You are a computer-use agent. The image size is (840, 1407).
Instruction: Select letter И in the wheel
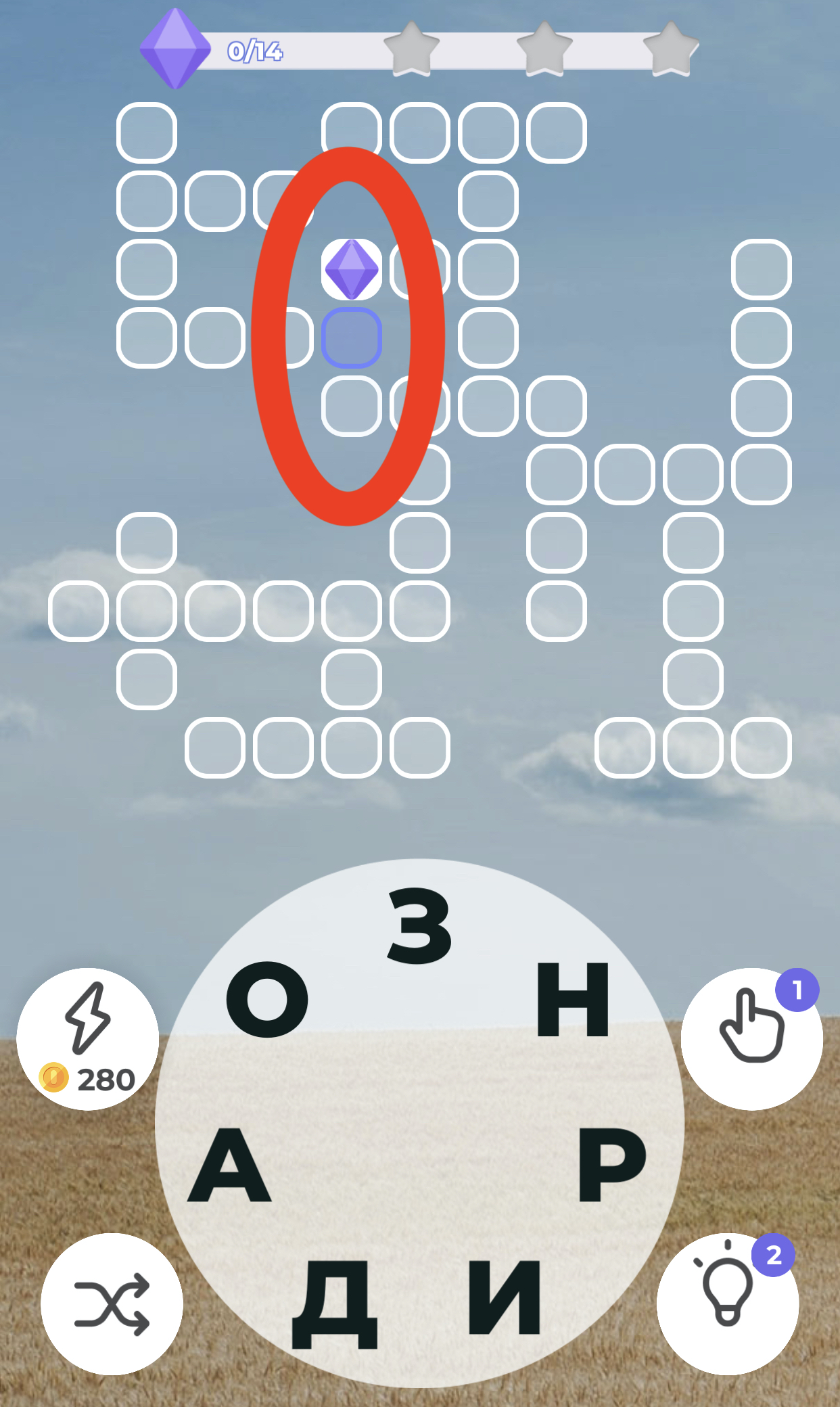click(505, 1299)
